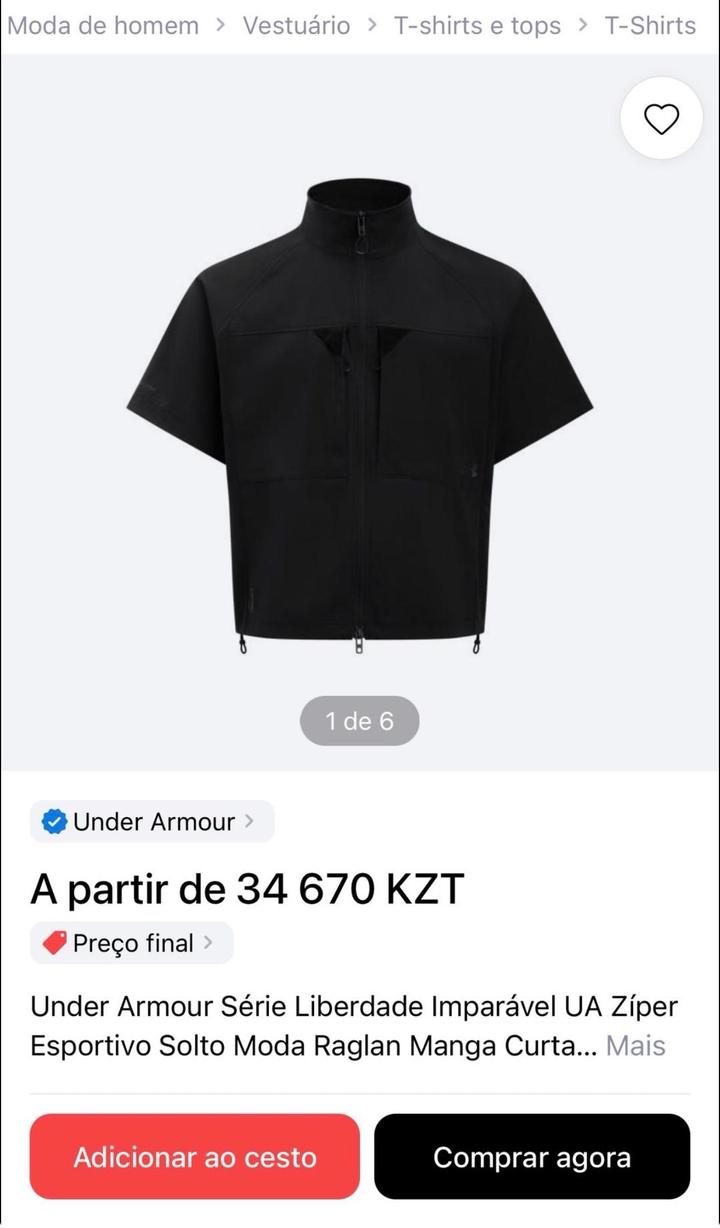The width and height of the screenshot is (720, 1228).
Task: Open the Preço final details
Action: (132, 942)
